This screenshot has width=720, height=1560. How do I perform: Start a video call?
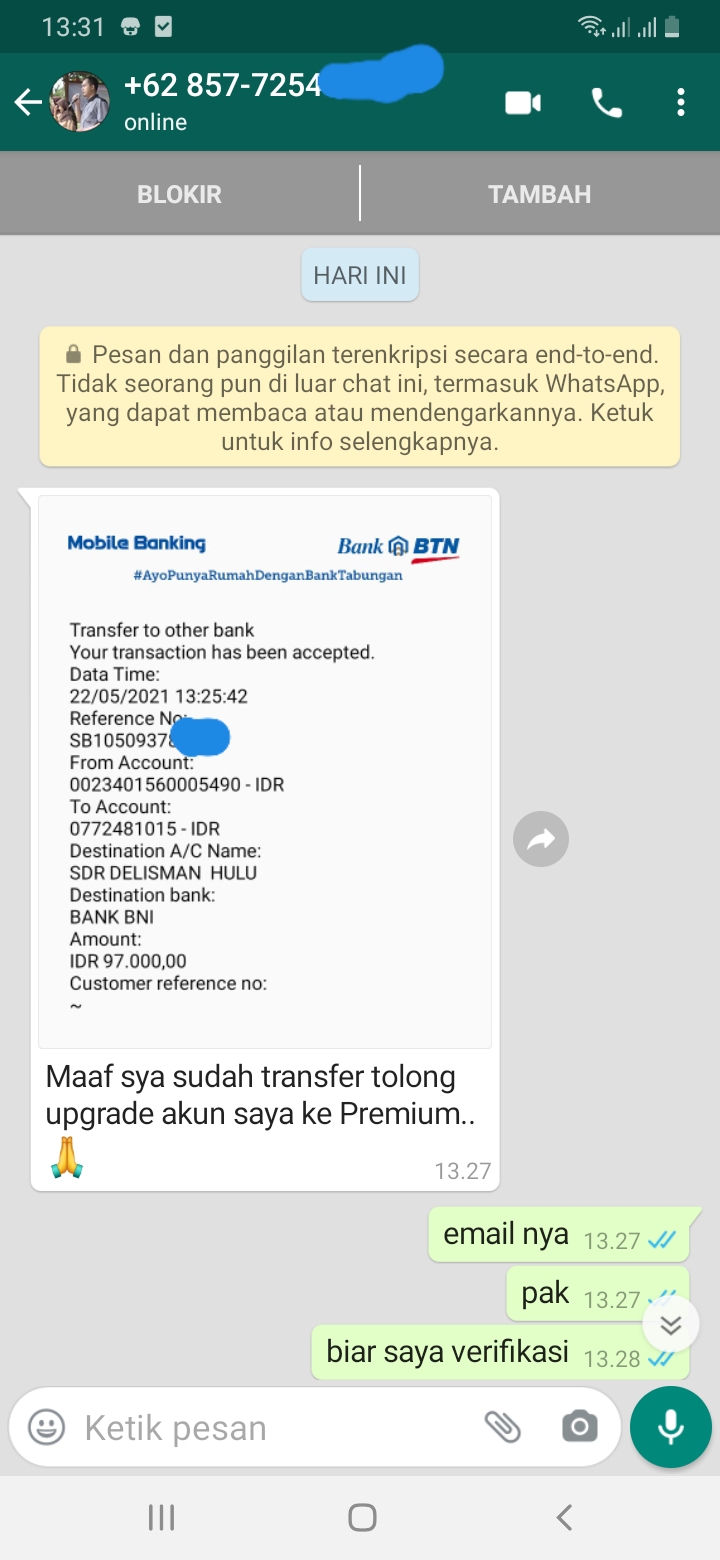(522, 102)
